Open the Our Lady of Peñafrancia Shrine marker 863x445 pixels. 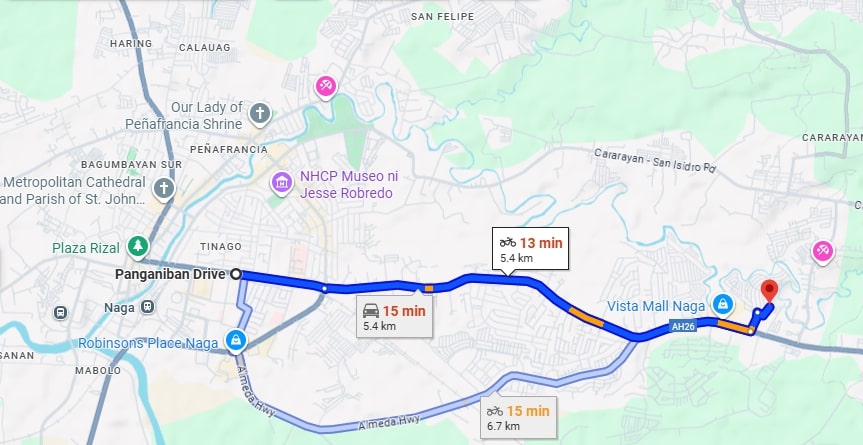[x=260, y=114]
